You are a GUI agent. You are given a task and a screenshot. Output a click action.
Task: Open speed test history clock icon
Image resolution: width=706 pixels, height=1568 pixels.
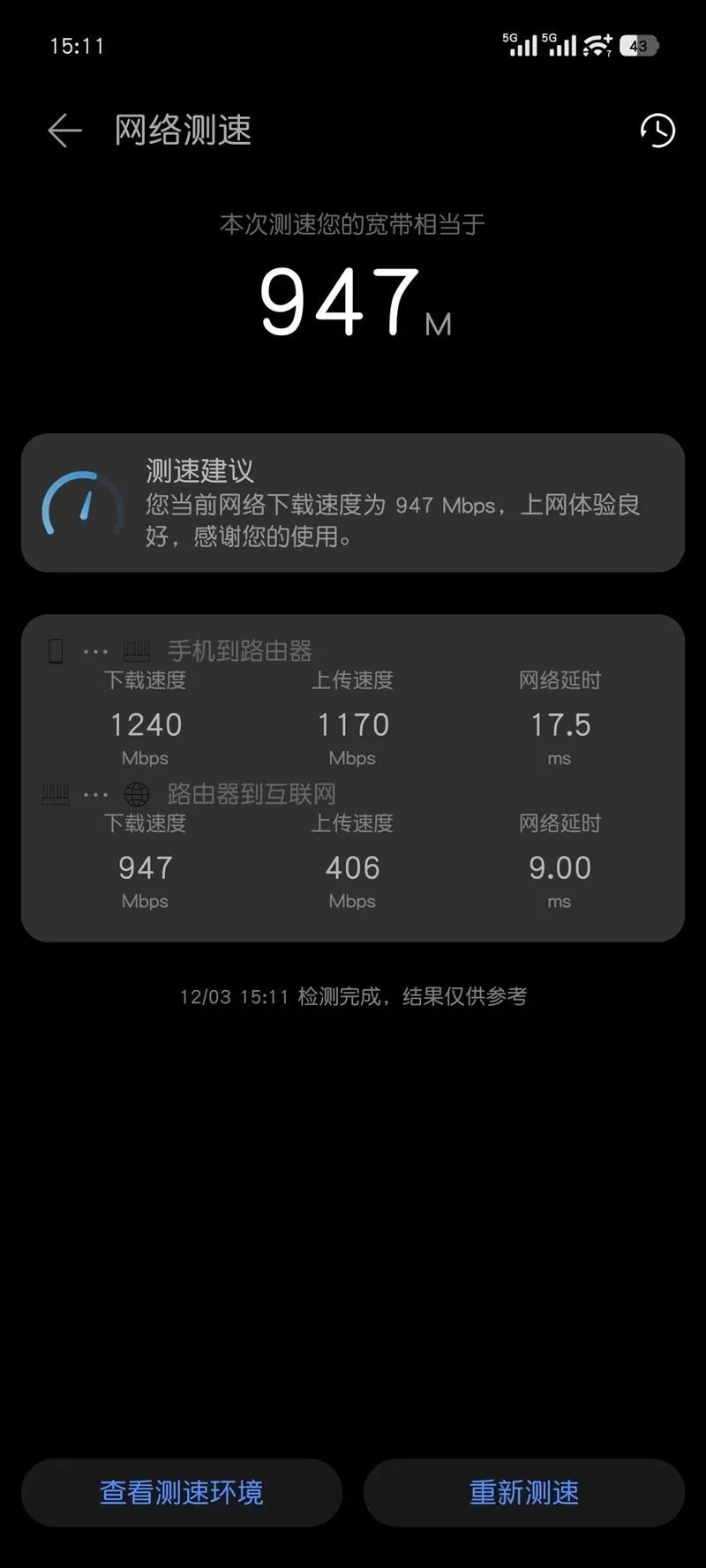pos(657,131)
